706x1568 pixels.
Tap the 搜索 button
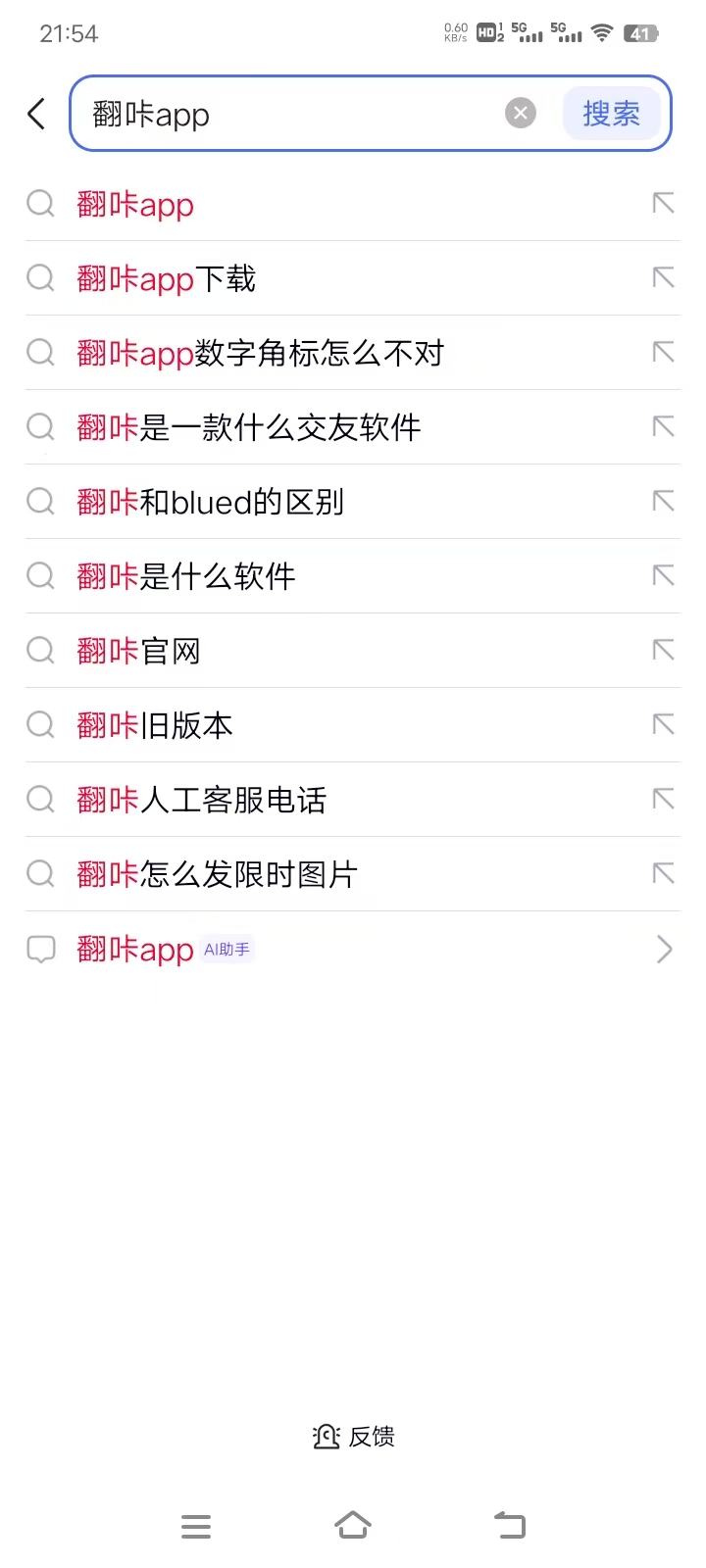(x=611, y=114)
